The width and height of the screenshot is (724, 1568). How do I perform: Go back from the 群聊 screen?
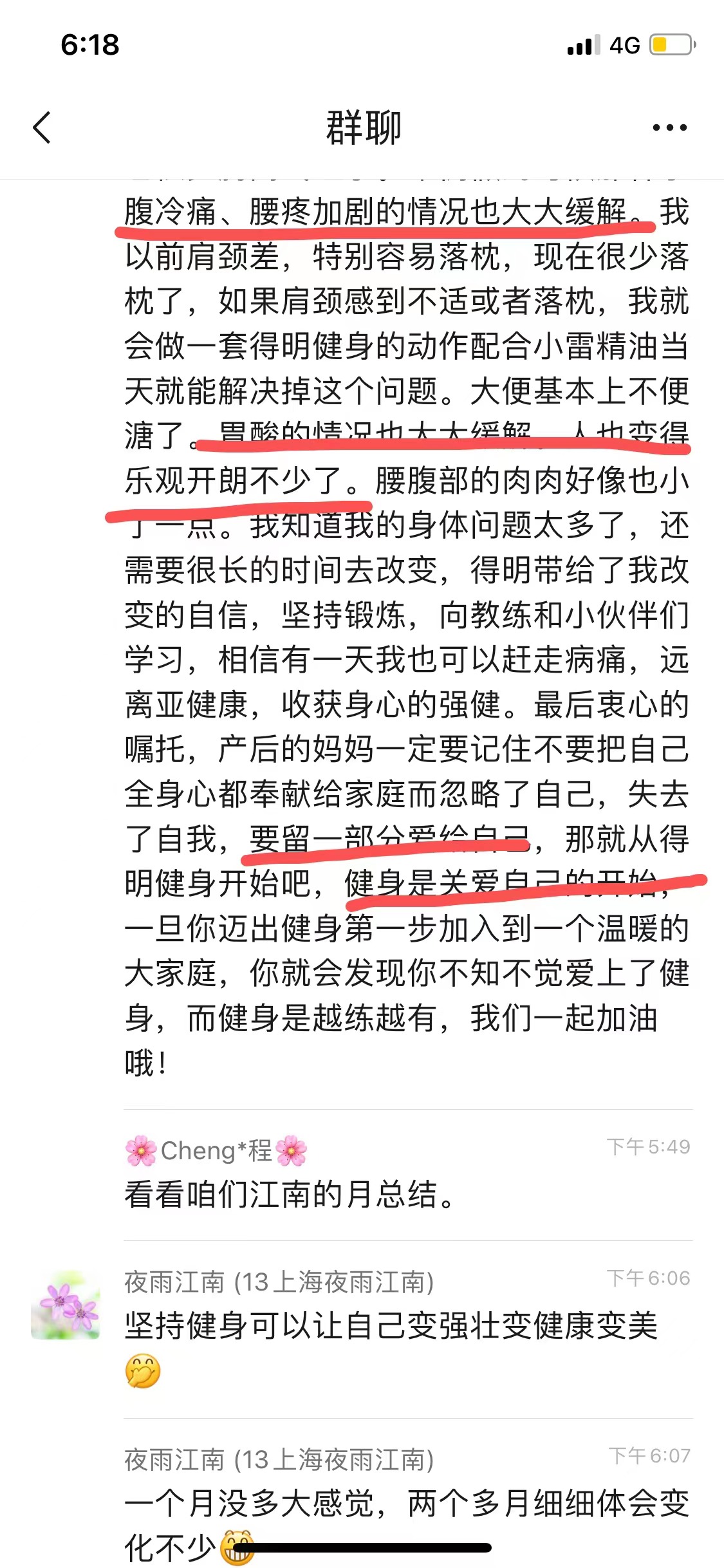click(42, 127)
